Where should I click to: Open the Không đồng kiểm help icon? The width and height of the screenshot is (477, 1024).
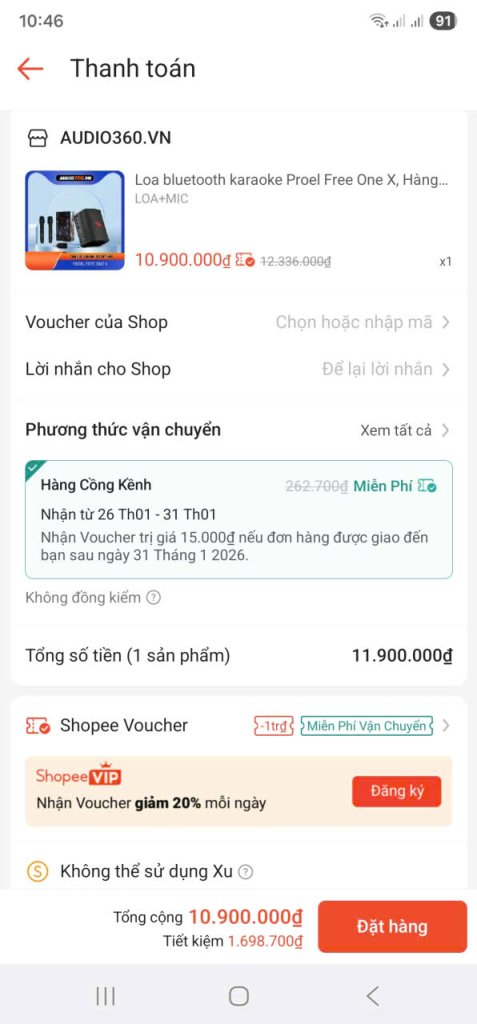153,597
